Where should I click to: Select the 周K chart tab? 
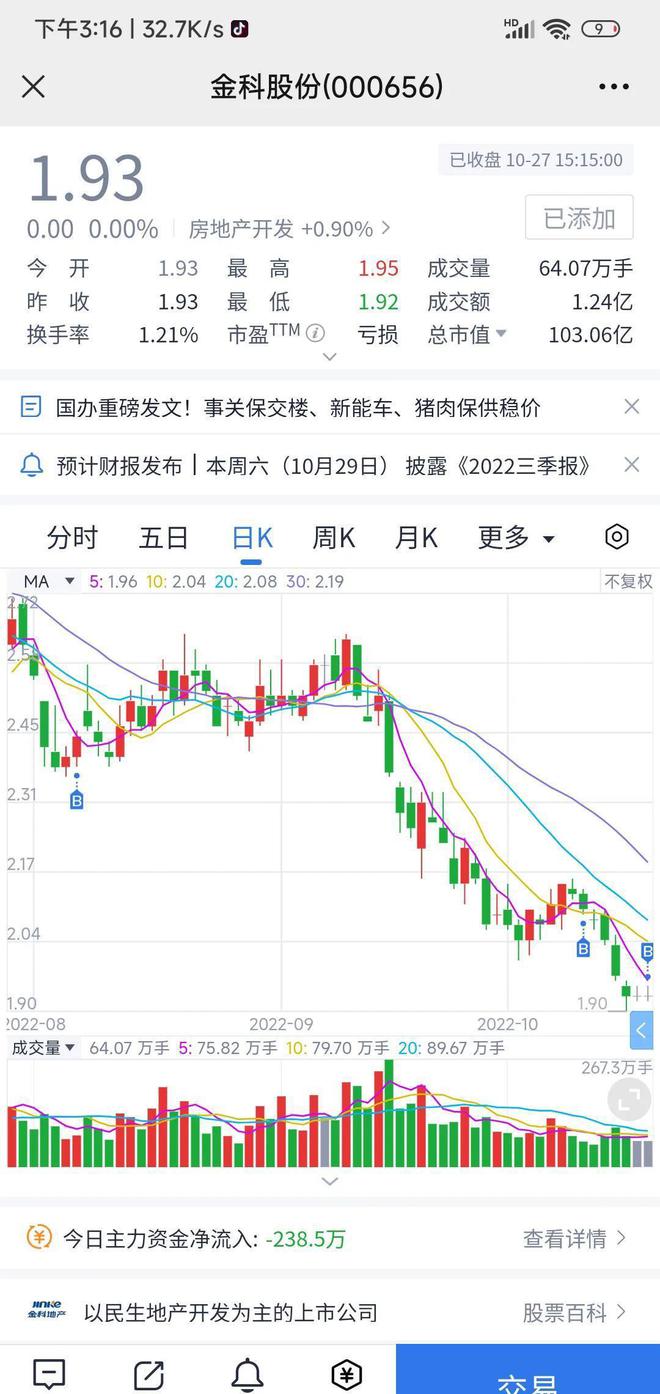(333, 538)
